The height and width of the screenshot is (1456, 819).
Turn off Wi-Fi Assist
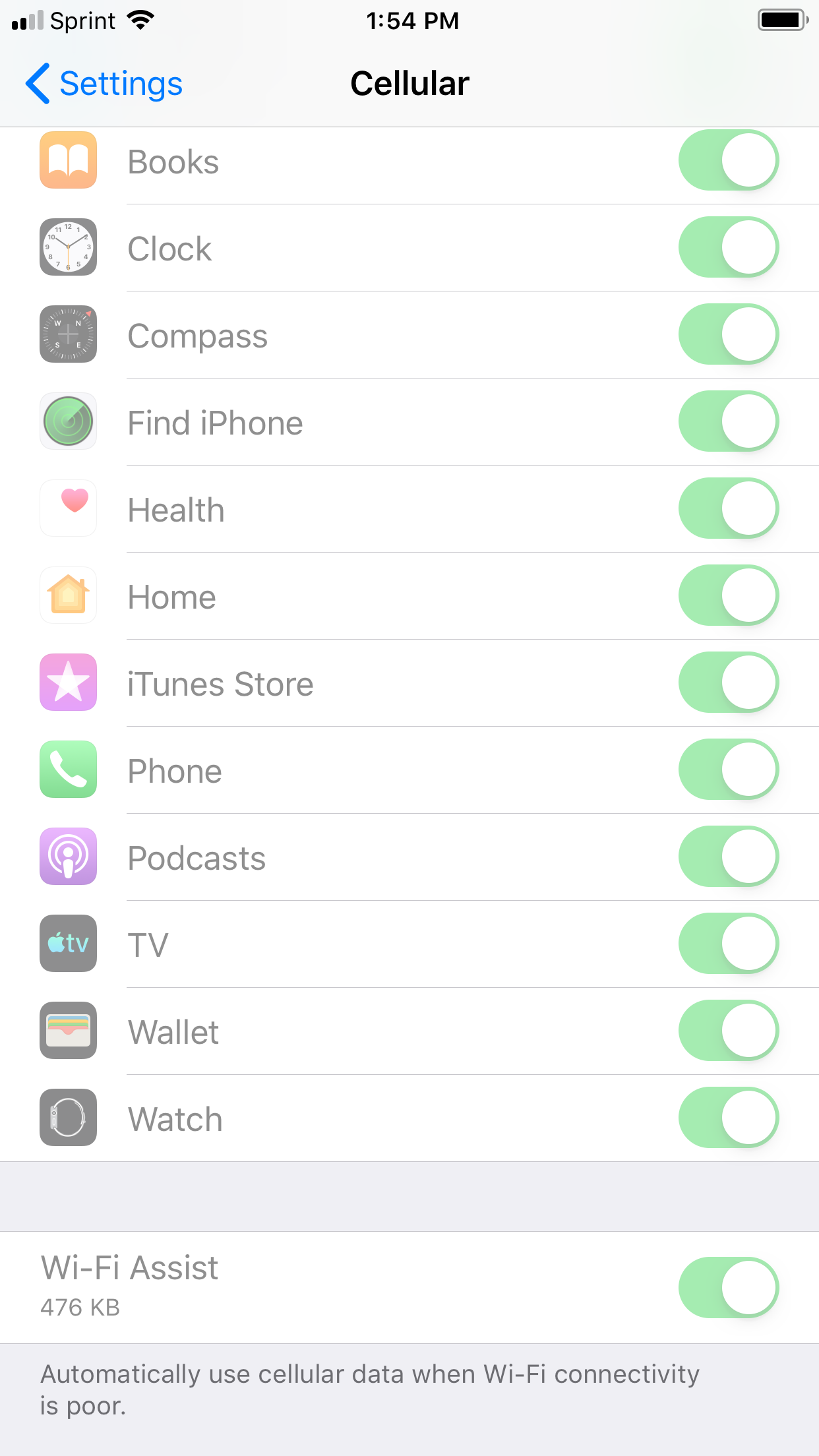(728, 1287)
